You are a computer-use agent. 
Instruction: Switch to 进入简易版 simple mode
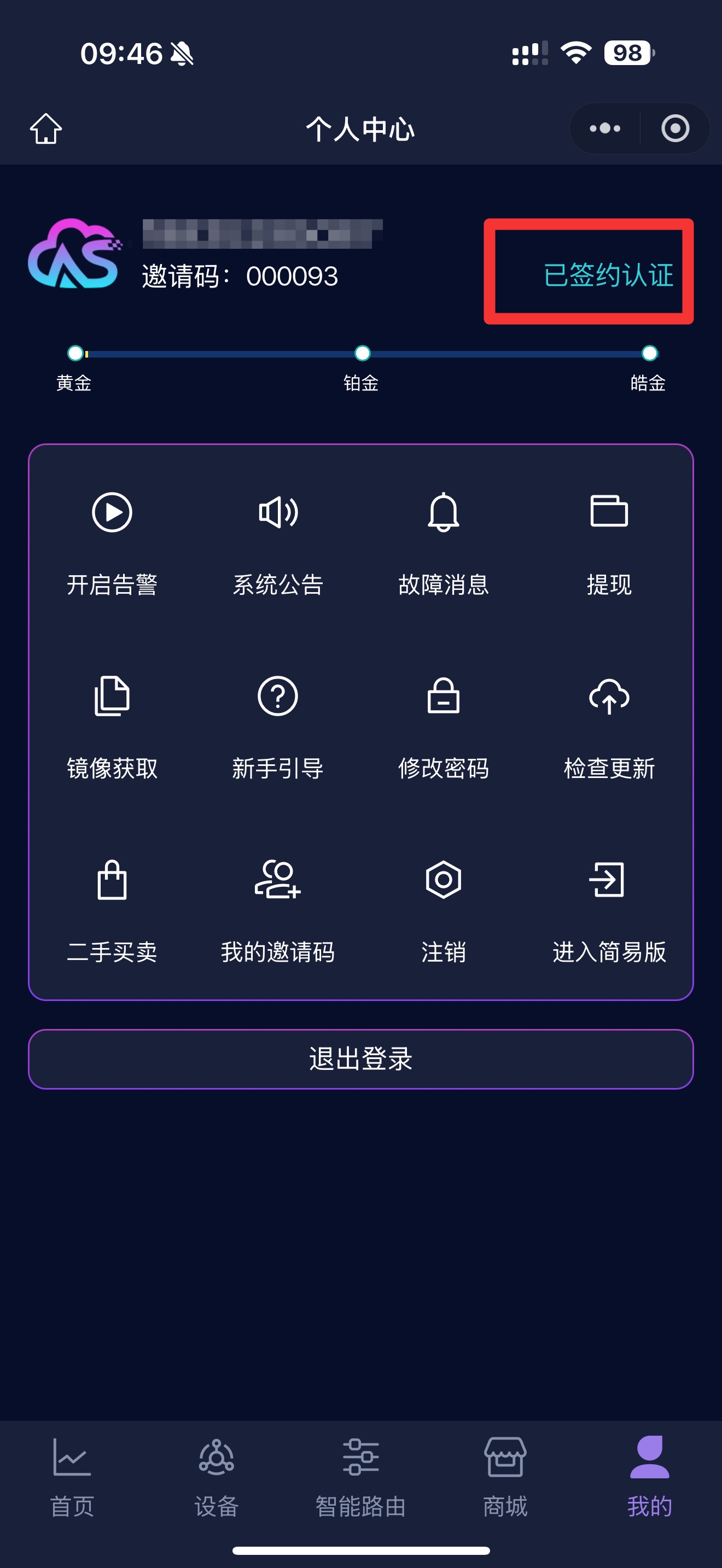[609, 910]
